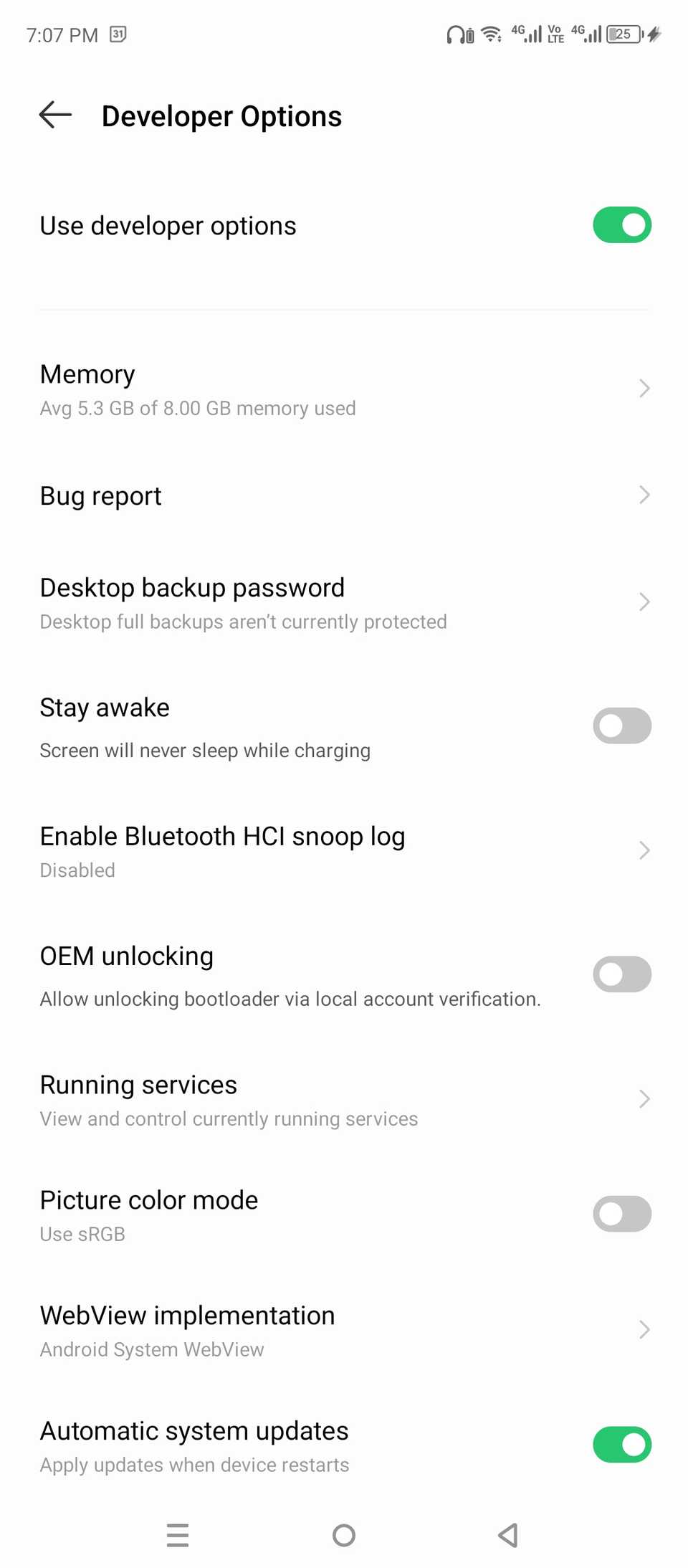
Task: Disable the Use developer options switch
Action: click(621, 225)
